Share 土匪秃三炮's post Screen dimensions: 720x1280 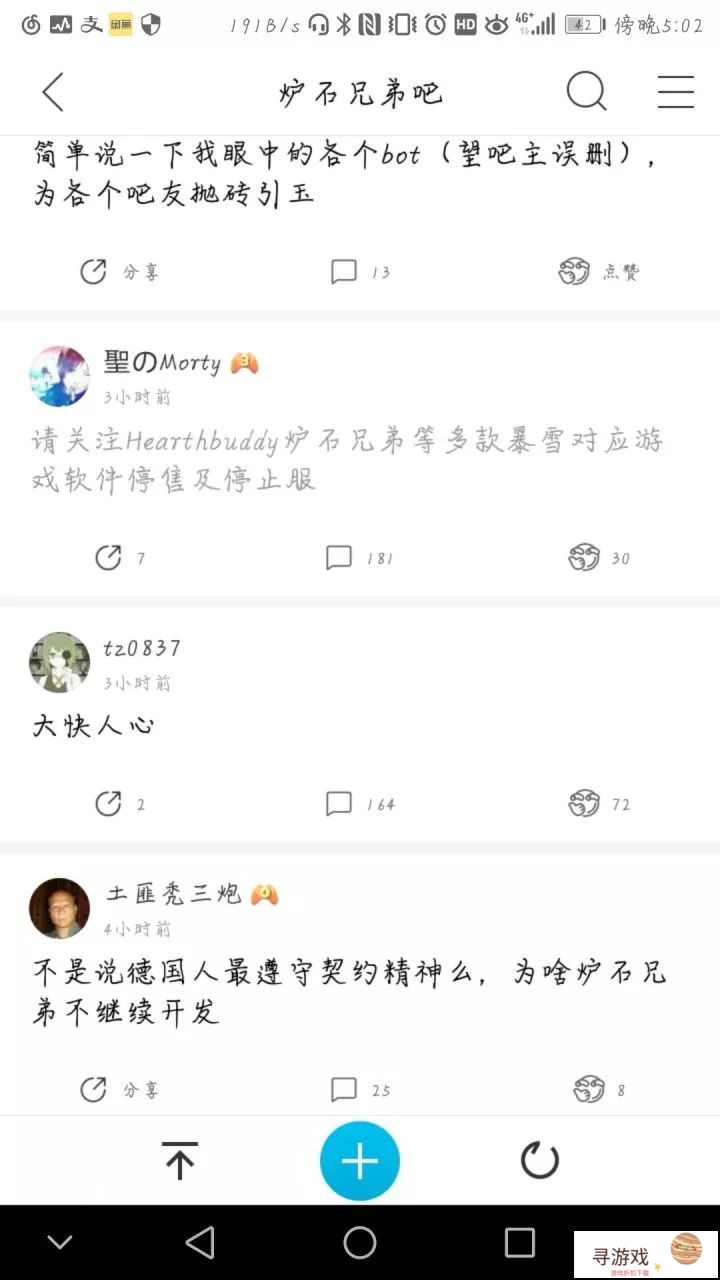pos(119,1089)
